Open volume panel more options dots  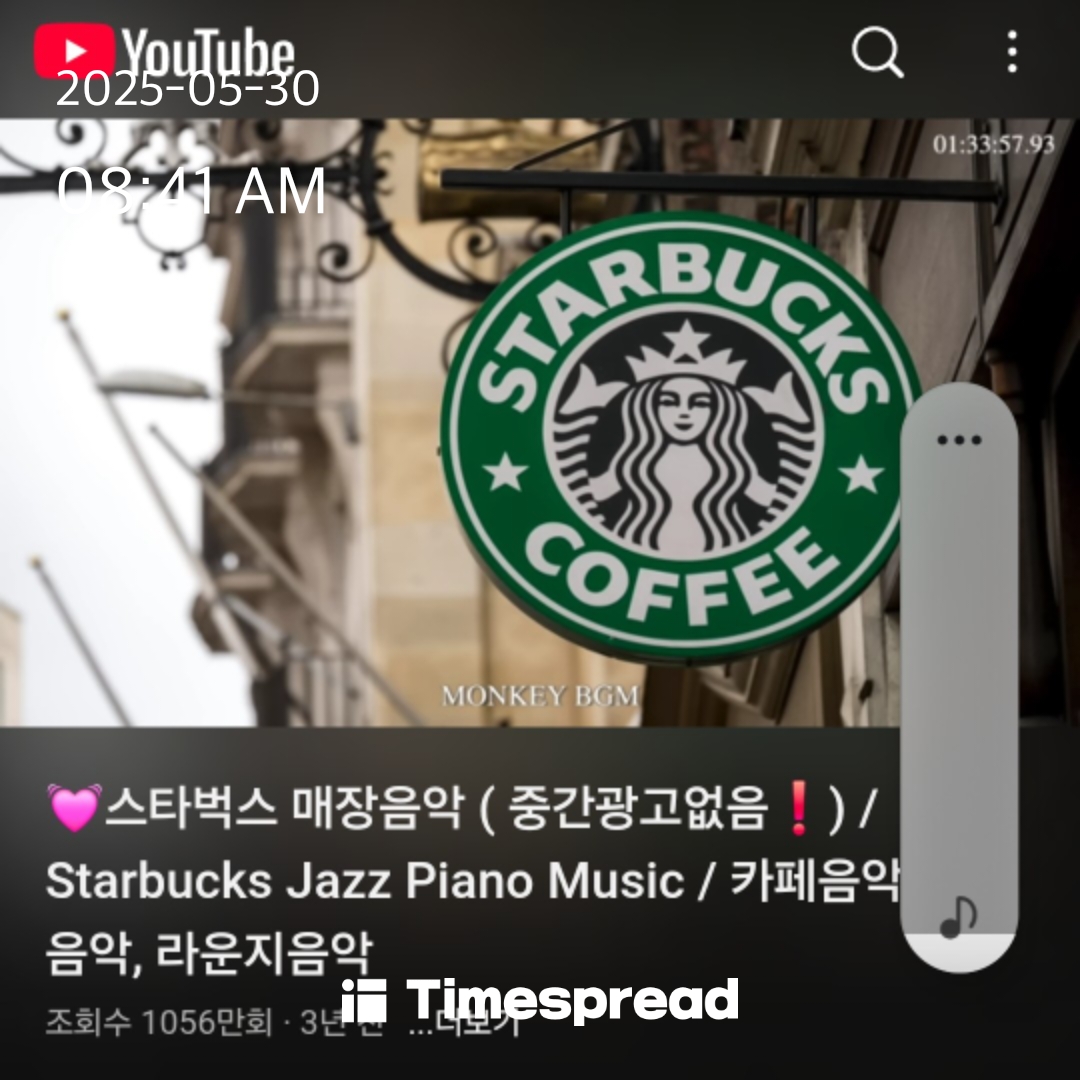(959, 440)
